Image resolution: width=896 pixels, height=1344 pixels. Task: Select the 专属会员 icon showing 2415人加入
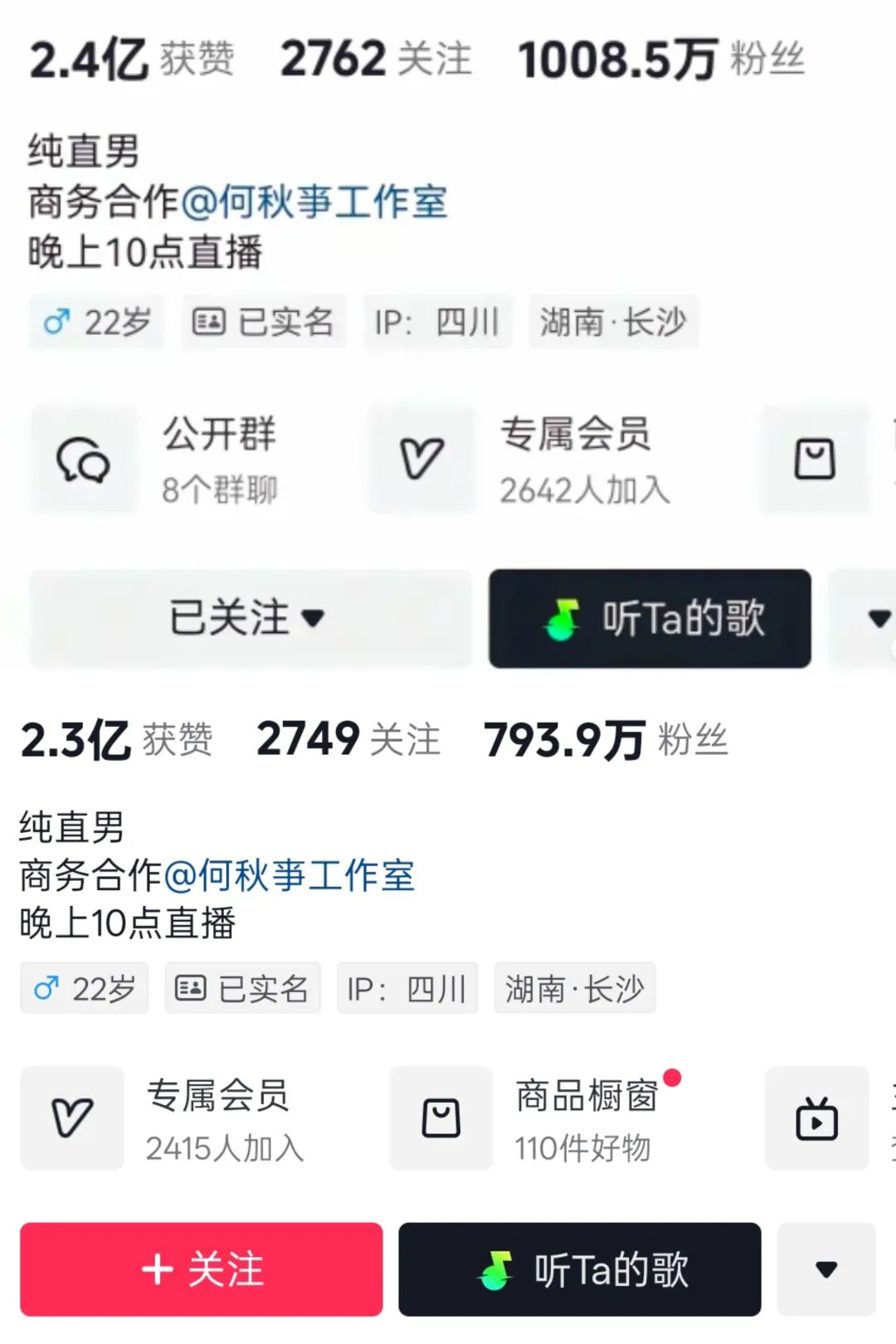point(72,1118)
